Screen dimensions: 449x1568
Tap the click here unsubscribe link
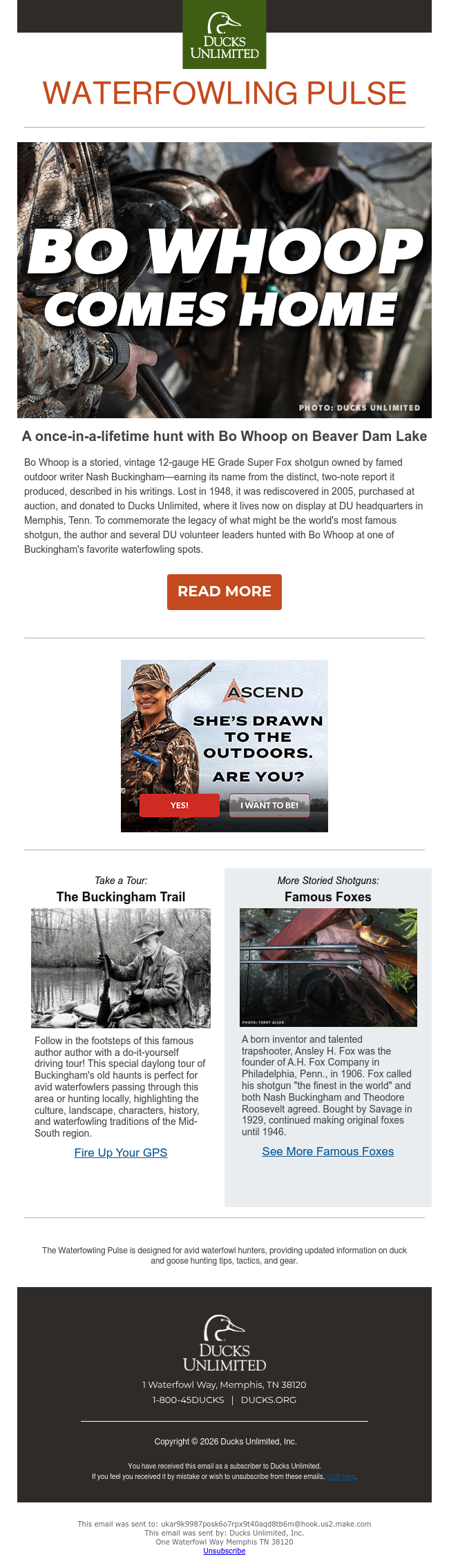(341, 1476)
